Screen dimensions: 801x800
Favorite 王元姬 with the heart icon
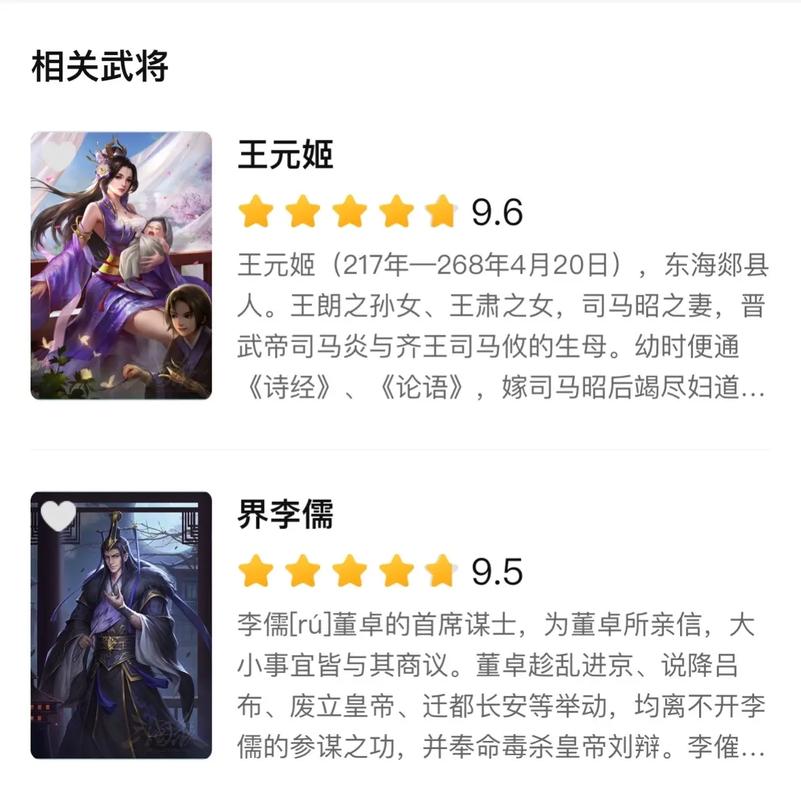(58, 156)
